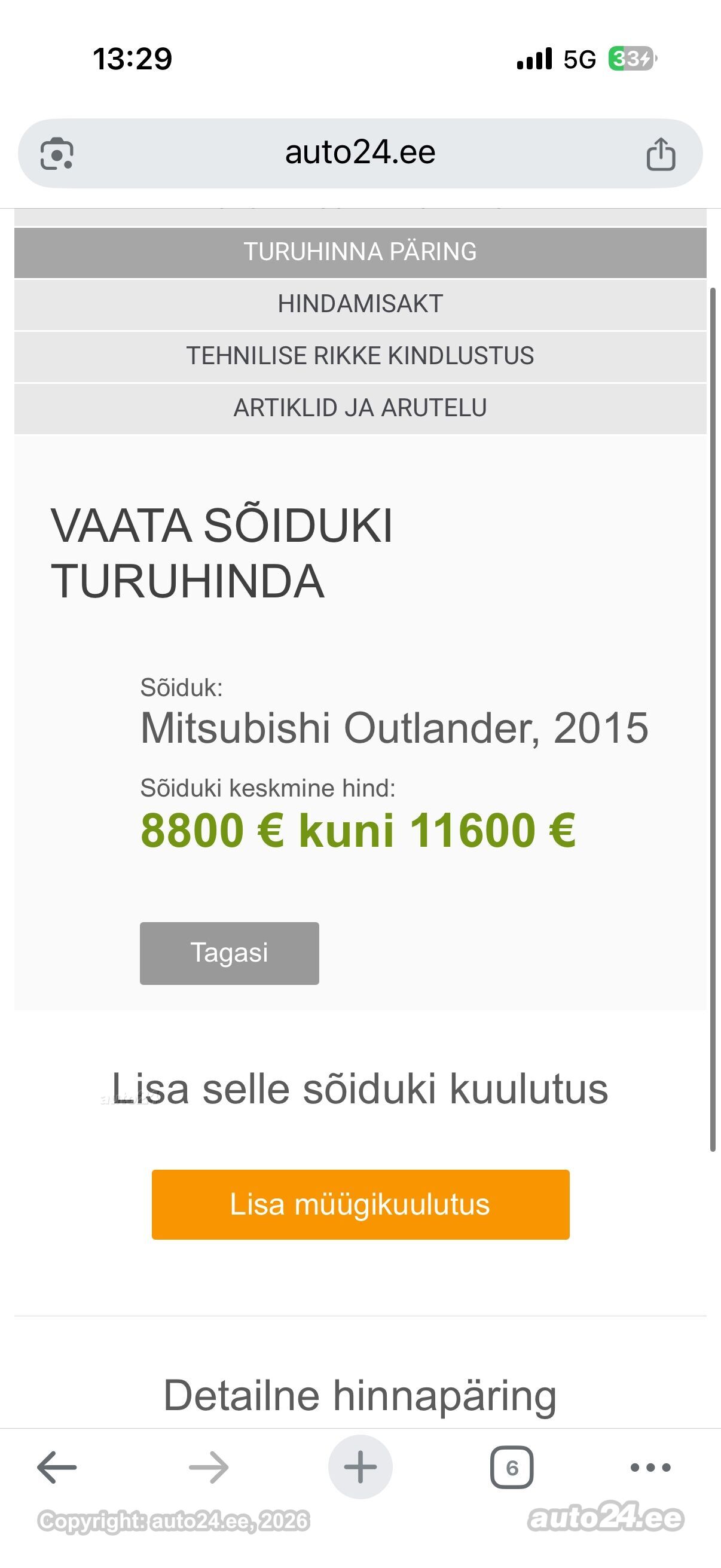Viewport: 721px width, 1568px height.
Task: Select the Turuhinna päring tab
Action: click(360, 252)
